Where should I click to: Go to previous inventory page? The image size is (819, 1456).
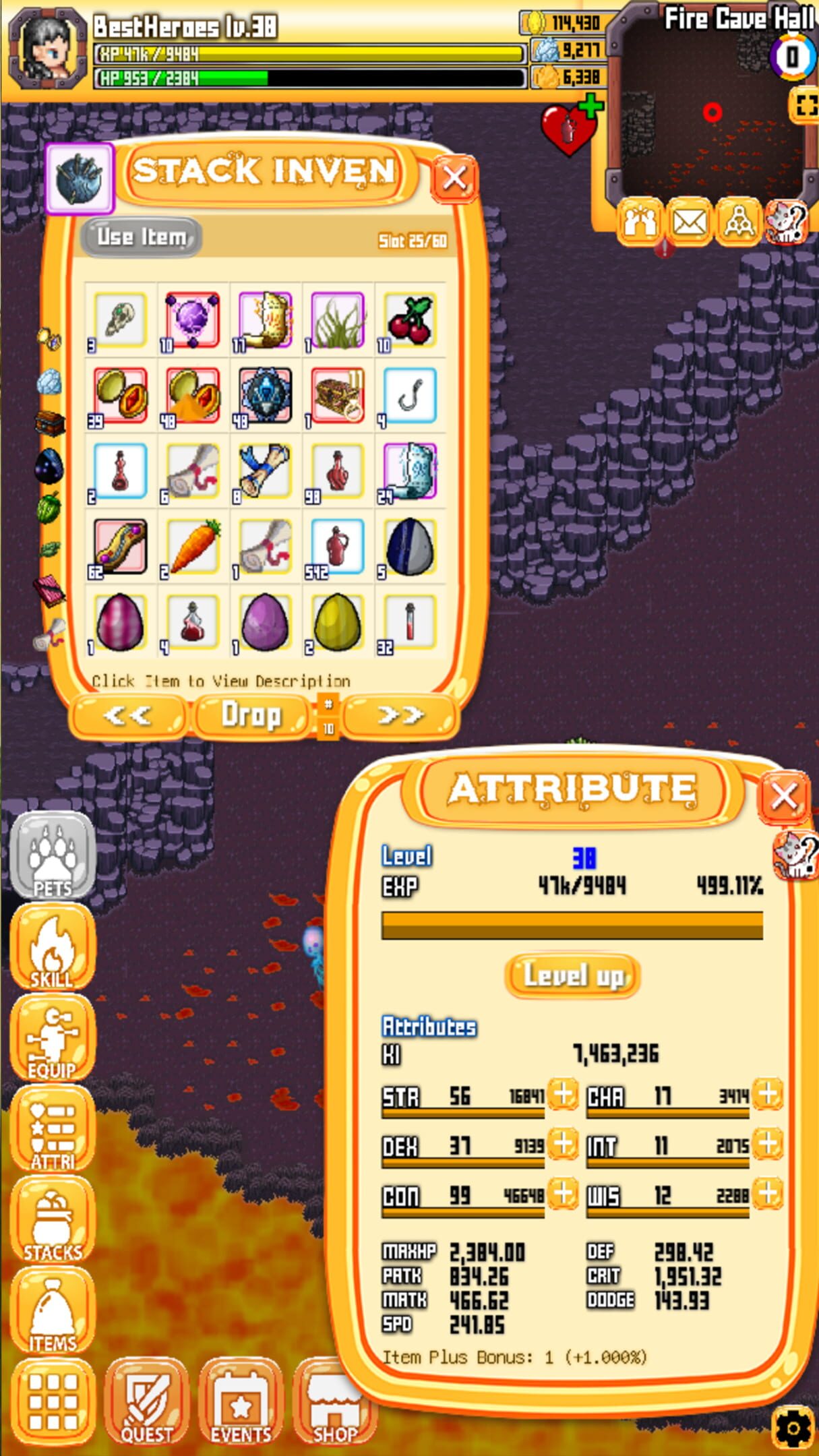pyautogui.click(x=127, y=715)
